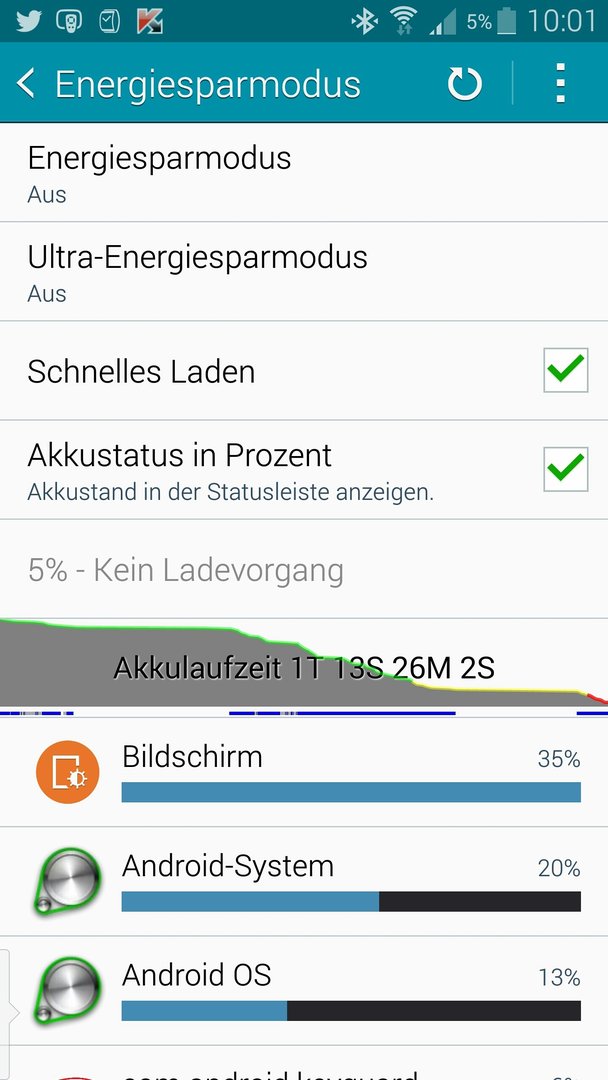View Bildschirm battery usage details
608x1080 pixels.
304,772
